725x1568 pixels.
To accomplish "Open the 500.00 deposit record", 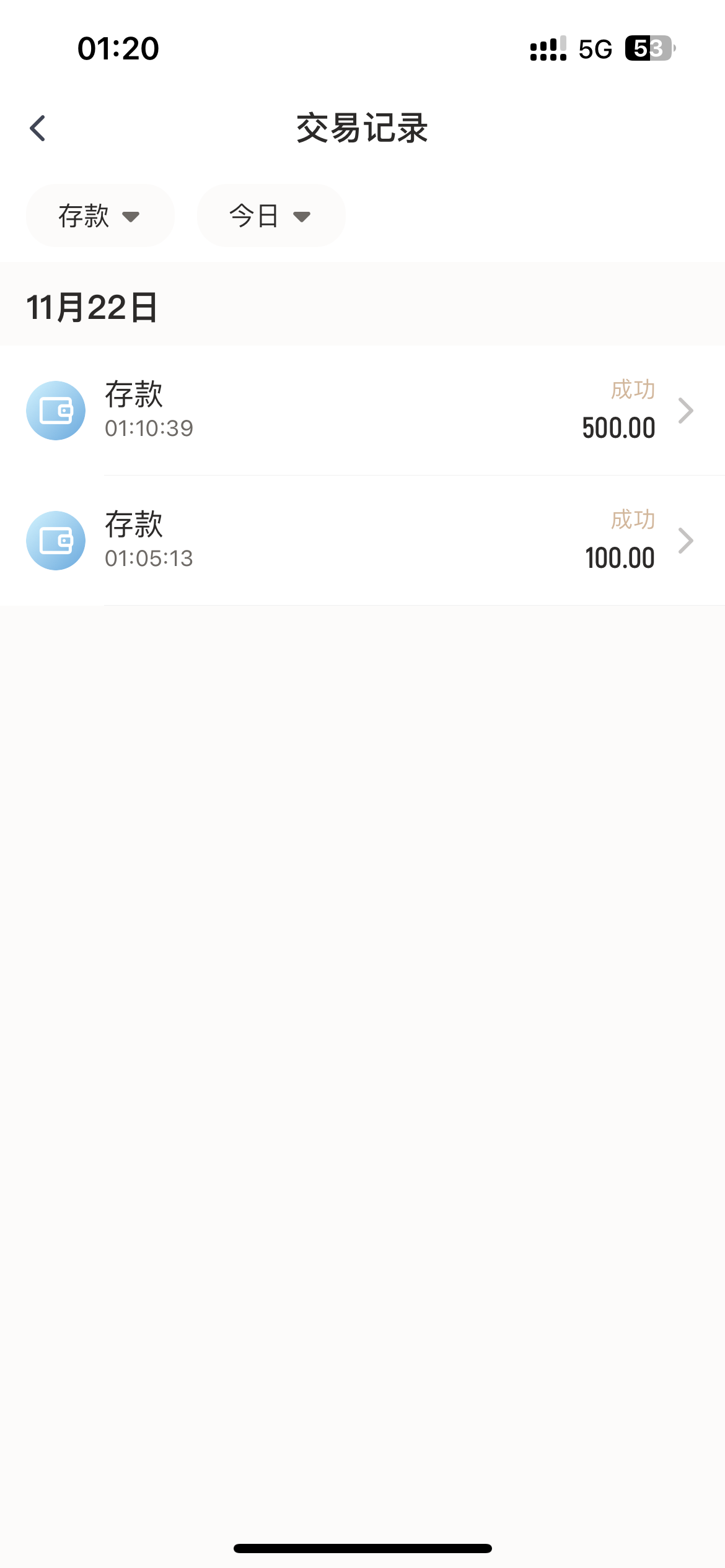I will (x=362, y=411).
